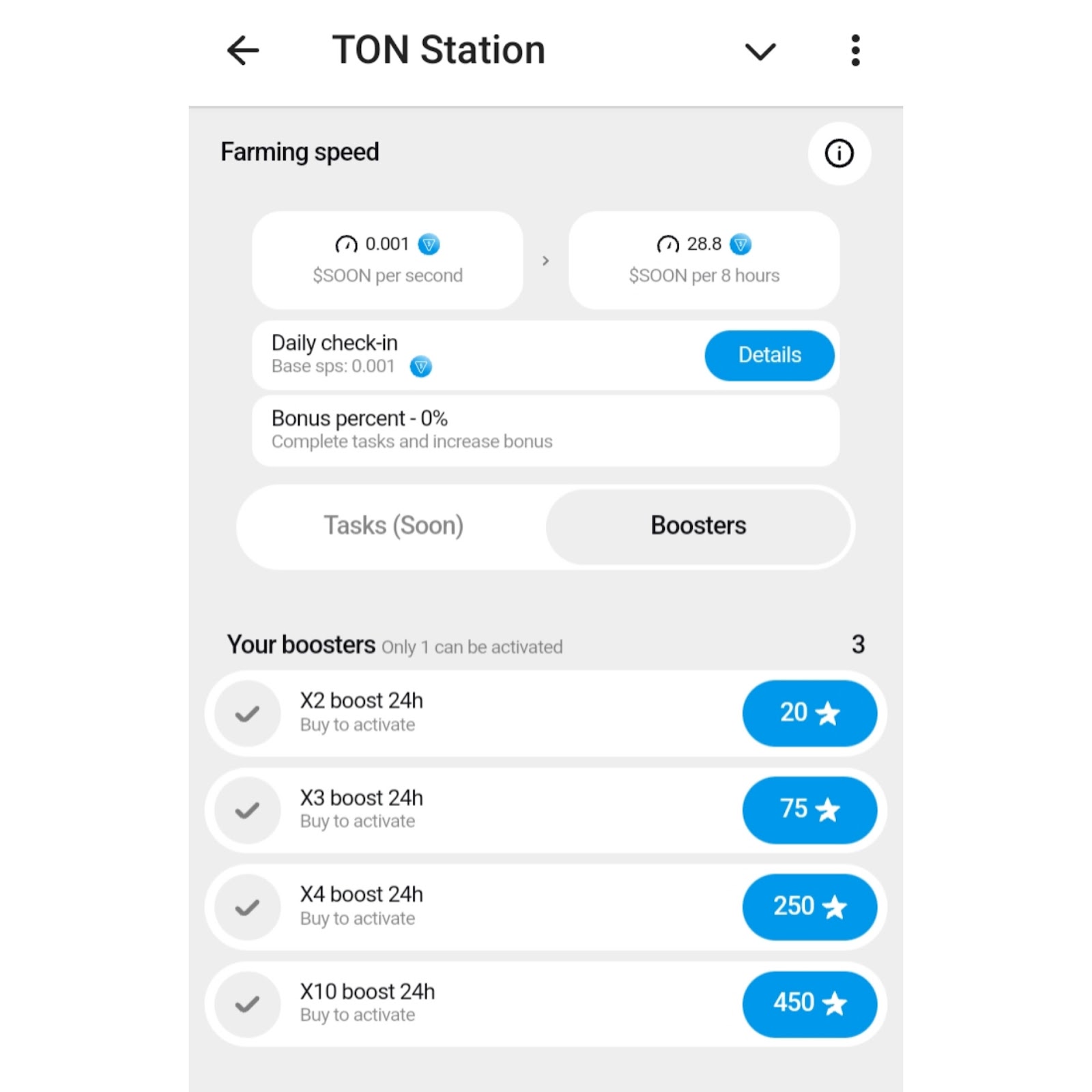This screenshot has height=1092, width=1092.
Task: Tap Details for Daily check-in
Action: pos(769,356)
